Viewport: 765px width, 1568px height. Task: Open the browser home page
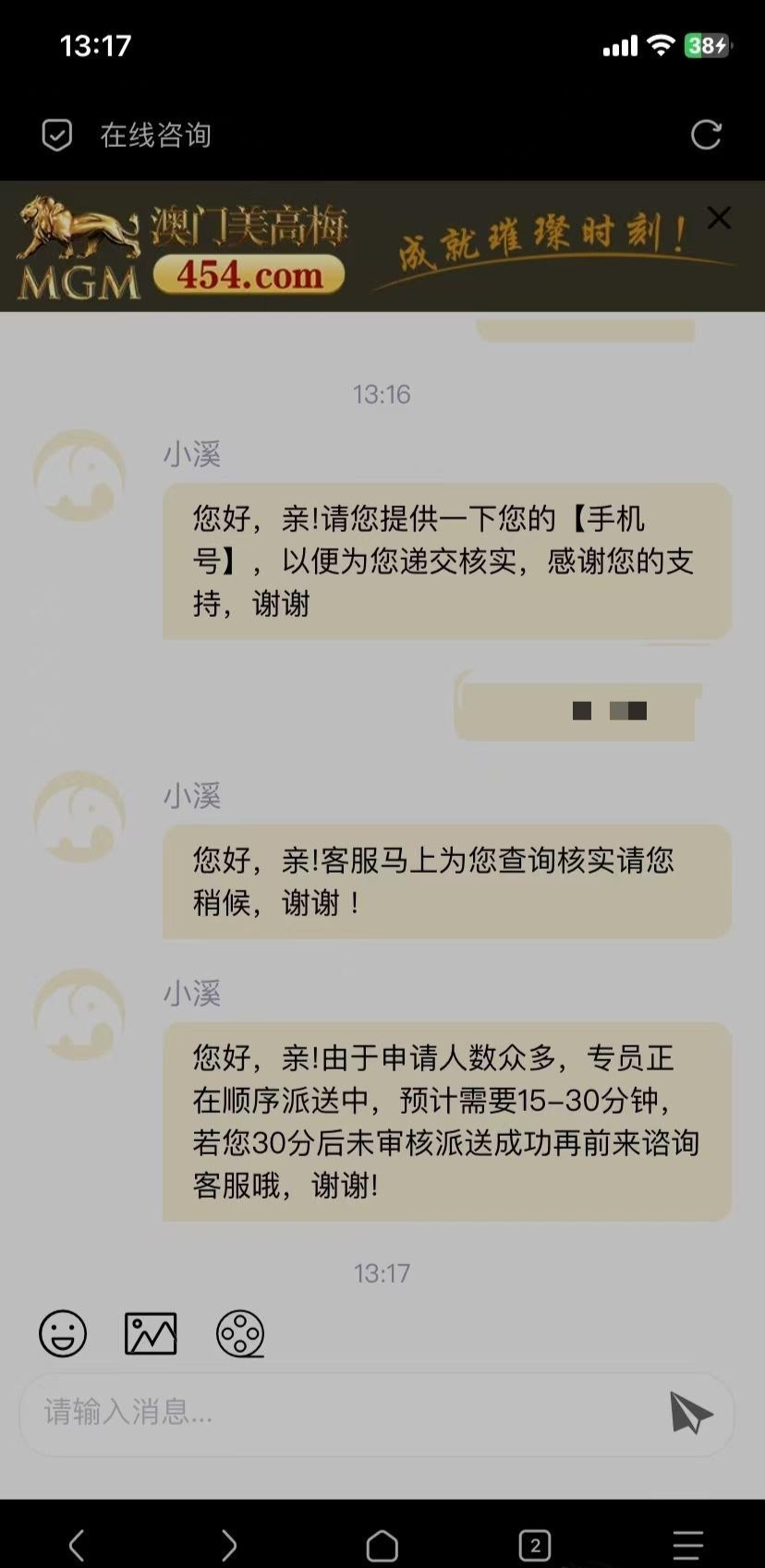382,1545
